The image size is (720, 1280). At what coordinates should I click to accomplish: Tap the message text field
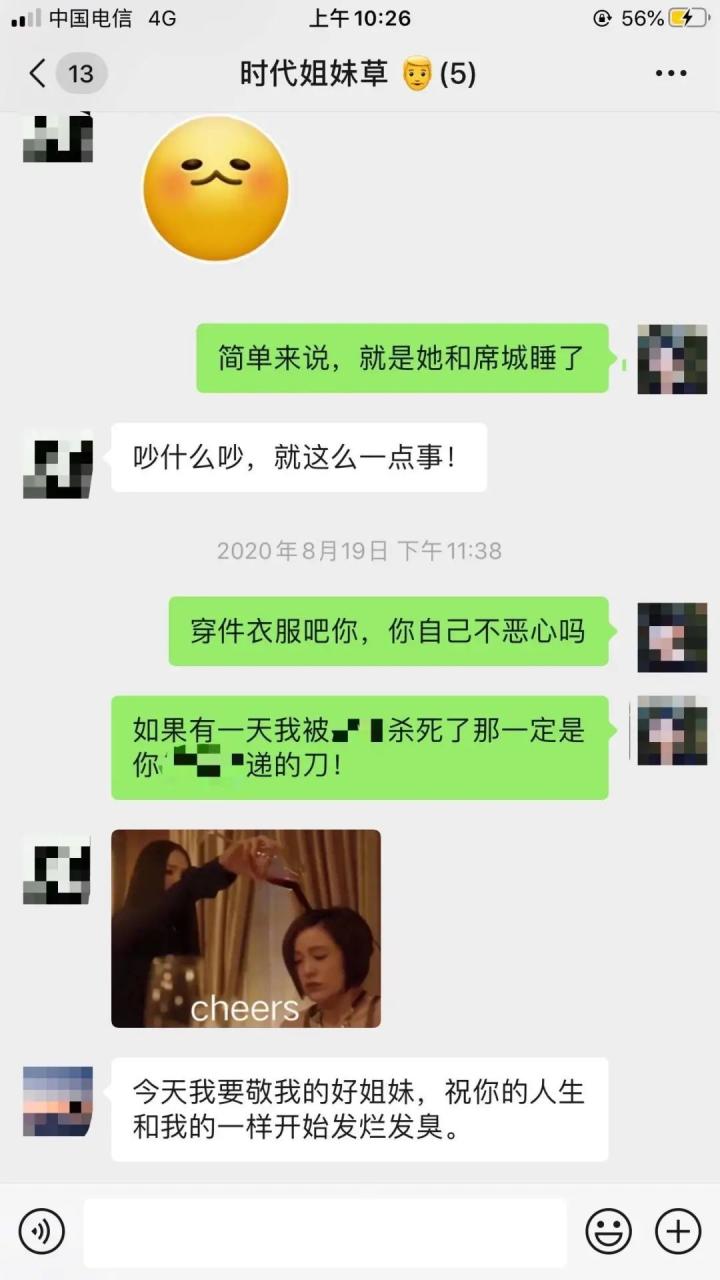tap(324, 1231)
